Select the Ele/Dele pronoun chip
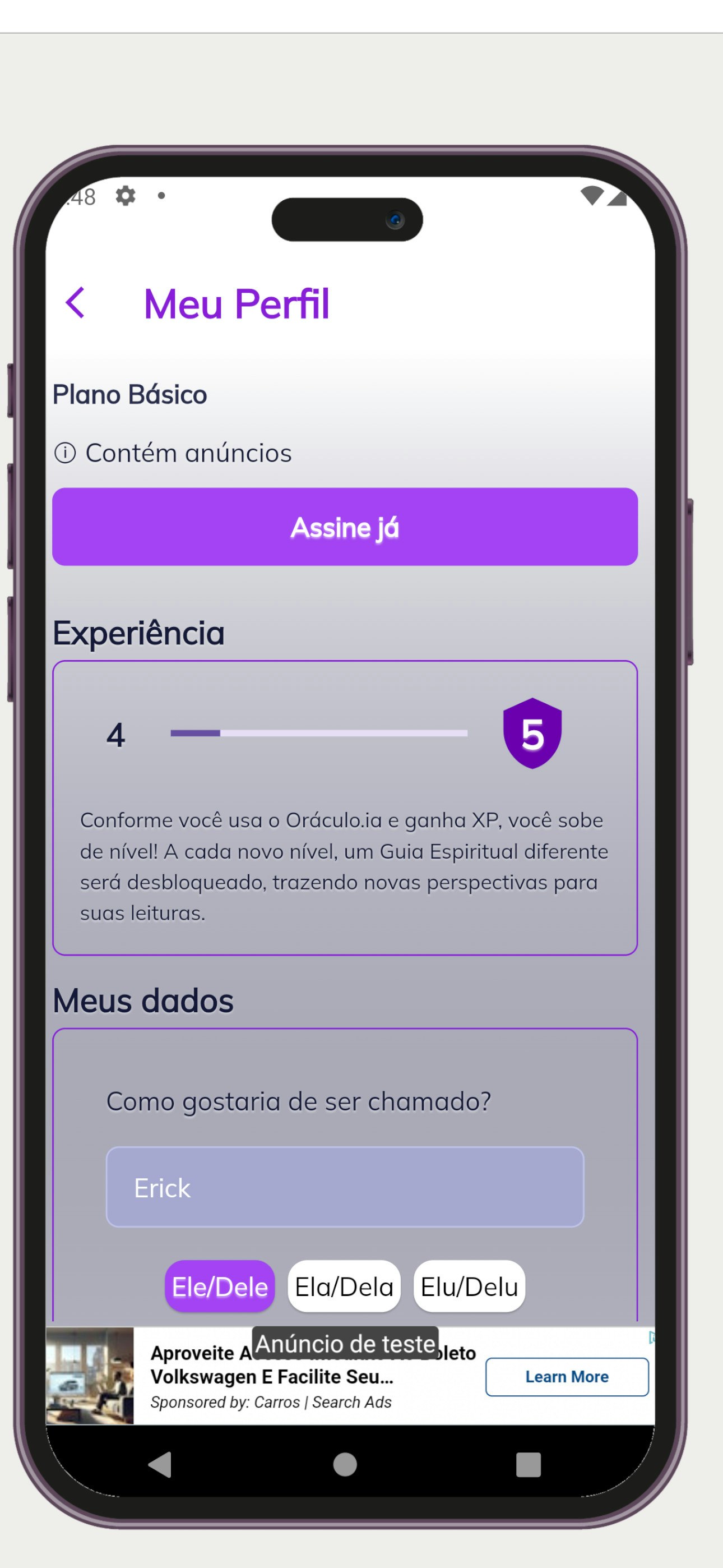The height and width of the screenshot is (1568, 723). click(220, 1286)
